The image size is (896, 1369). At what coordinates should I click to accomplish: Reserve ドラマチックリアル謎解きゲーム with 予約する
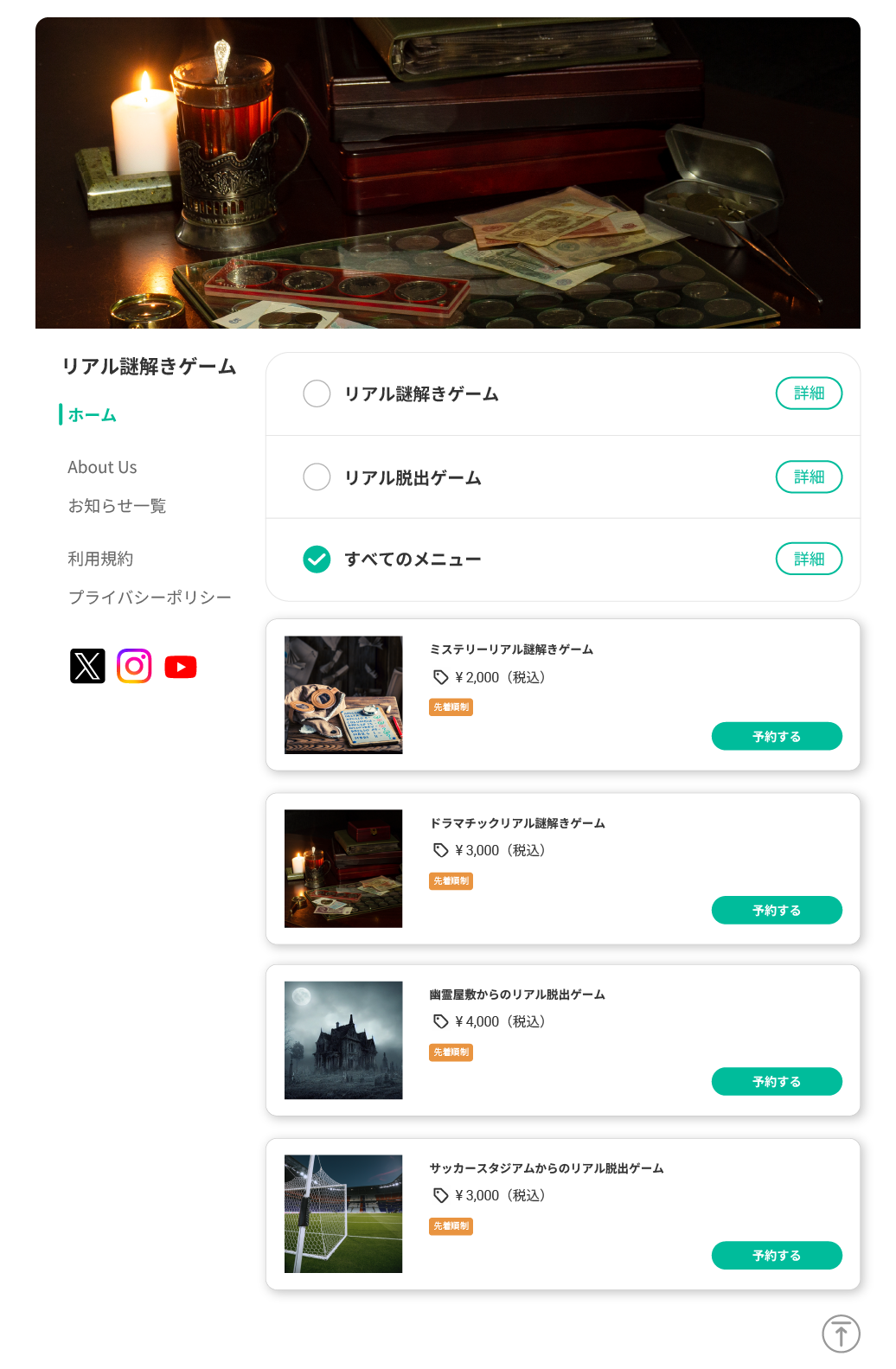(x=776, y=910)
